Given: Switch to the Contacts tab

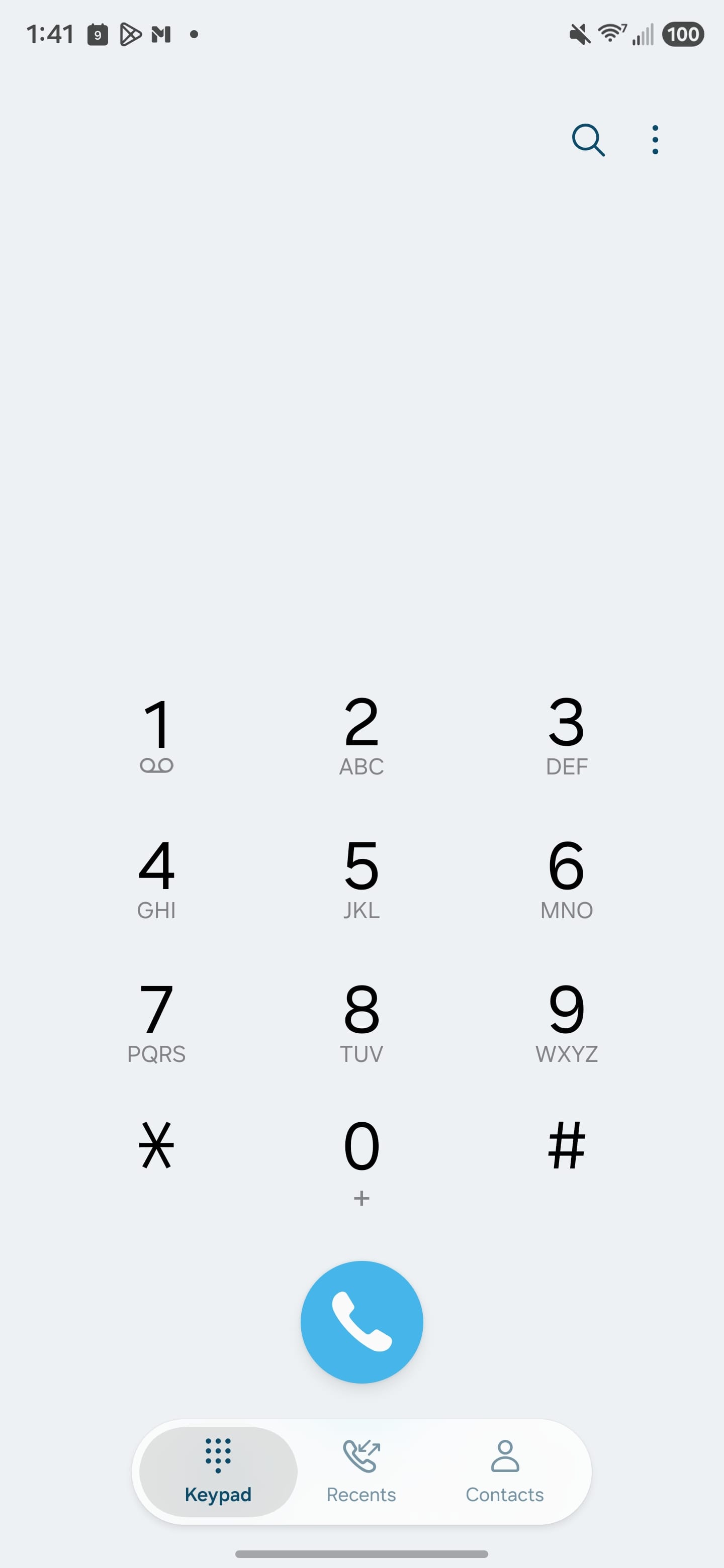Looking at the screenshot, I should [x=505, y=1471].
